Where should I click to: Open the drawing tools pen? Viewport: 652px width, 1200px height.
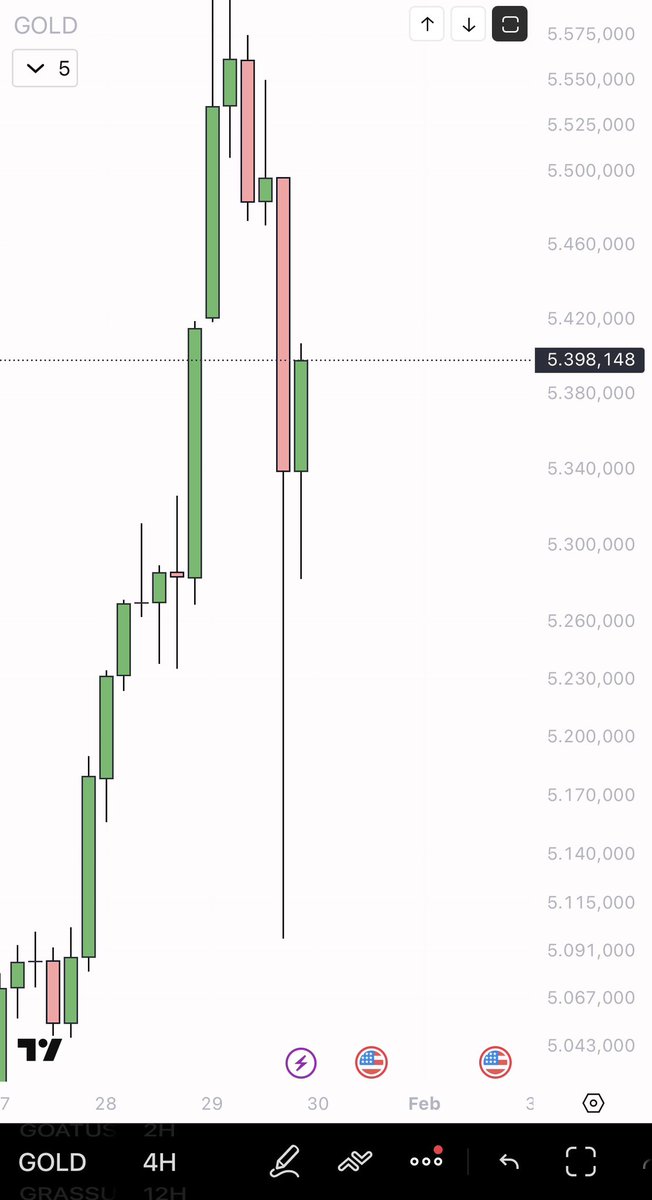click(x=285, y=1161)
